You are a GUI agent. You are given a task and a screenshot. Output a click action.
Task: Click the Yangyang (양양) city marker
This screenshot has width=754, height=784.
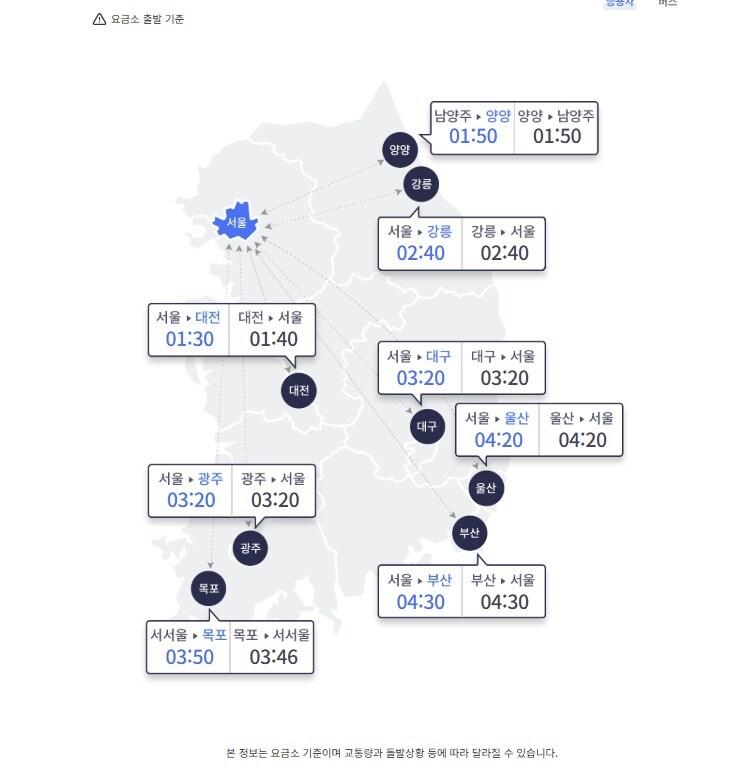click(399, 150)
